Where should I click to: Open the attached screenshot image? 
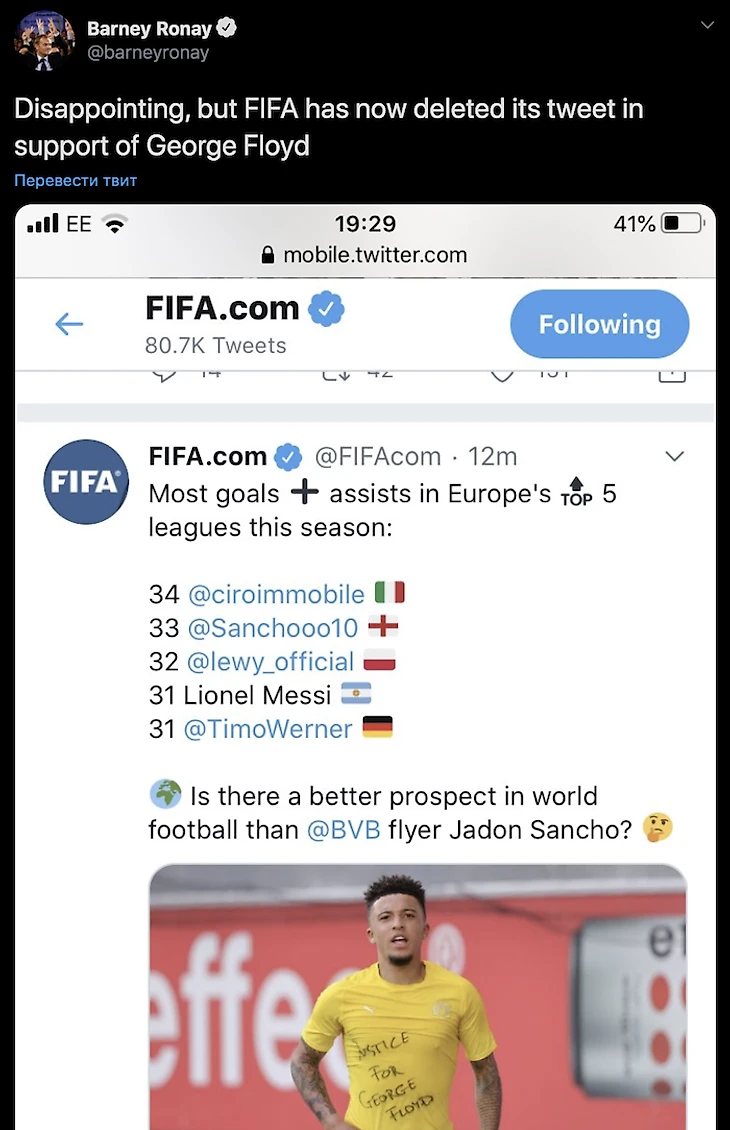click(x=366, y=660)
